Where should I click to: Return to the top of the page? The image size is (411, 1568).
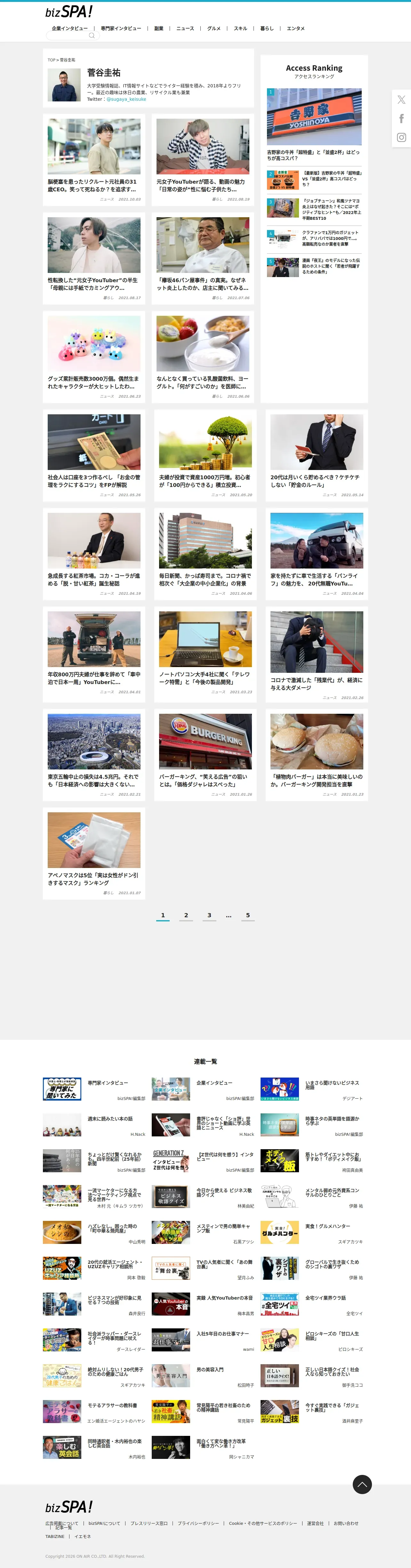[362, 1484]
